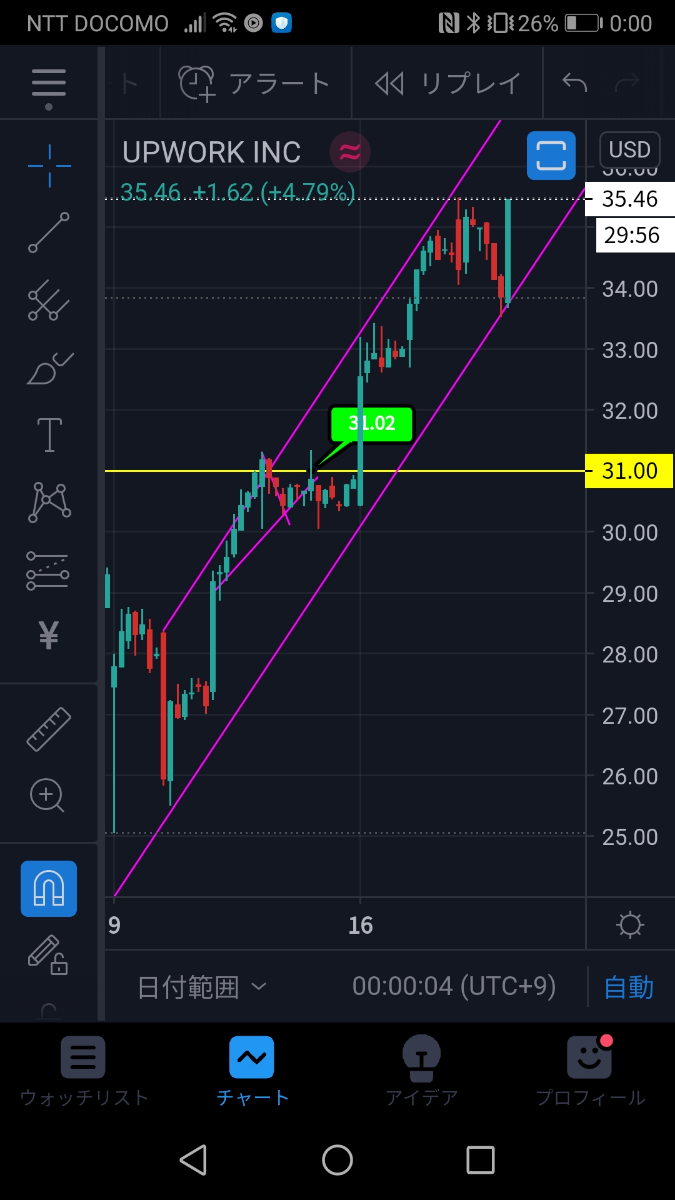Open the hamburger menu

tap(48, 84)
